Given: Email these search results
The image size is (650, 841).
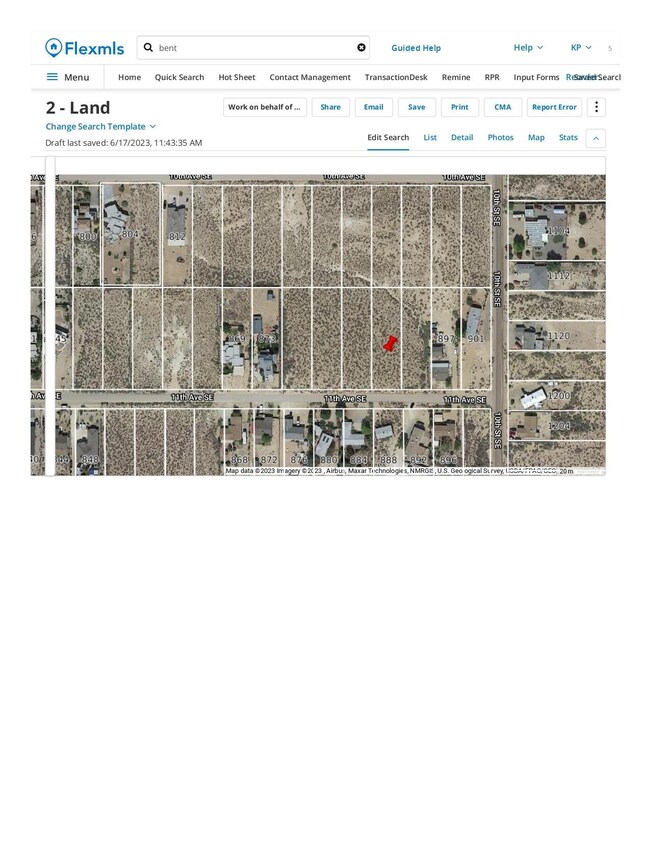Looking at the screenshot, I should pos(373,107).
